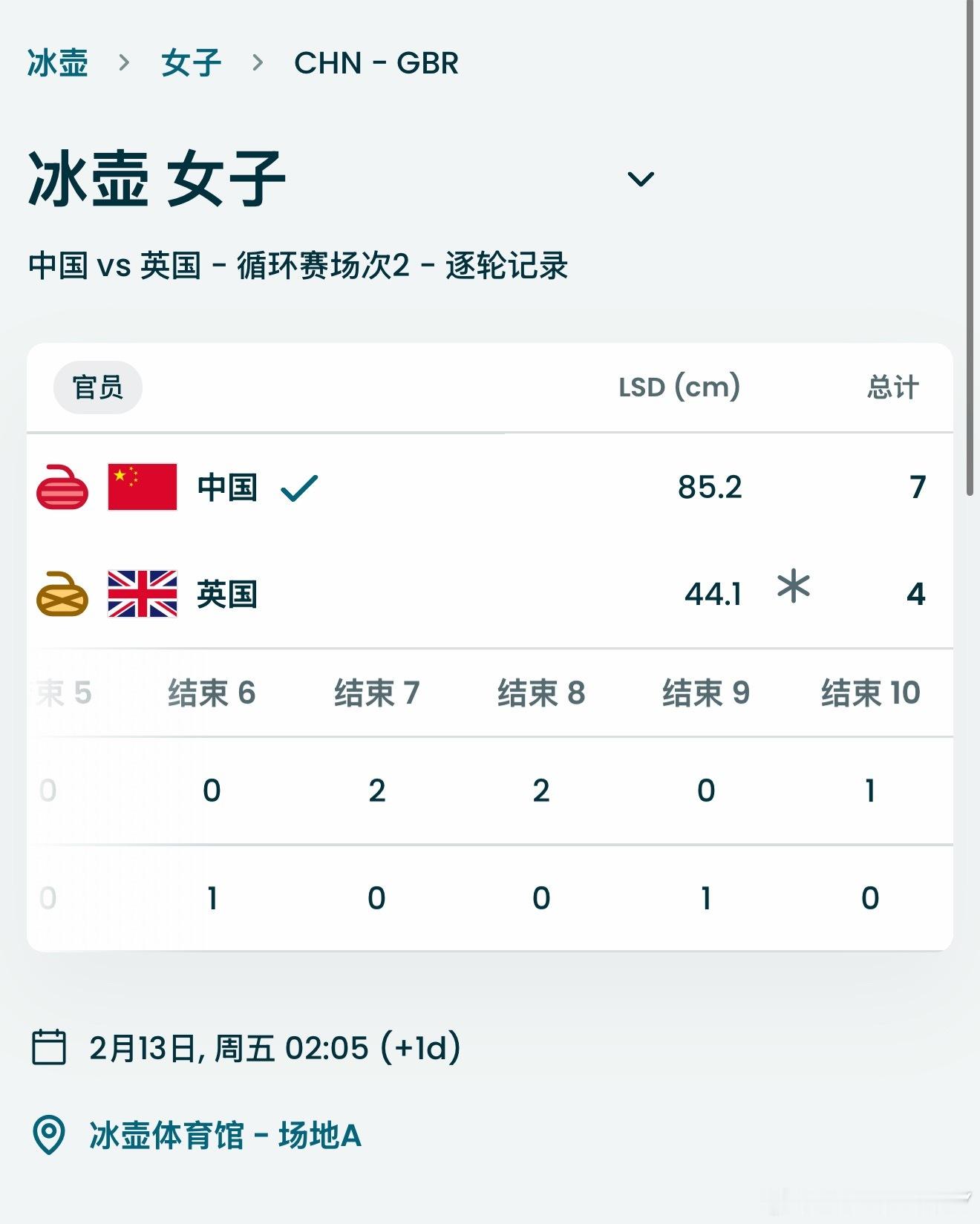Collapse the match details section
This screenshot has width=980, height=1224.
(640, 178)
